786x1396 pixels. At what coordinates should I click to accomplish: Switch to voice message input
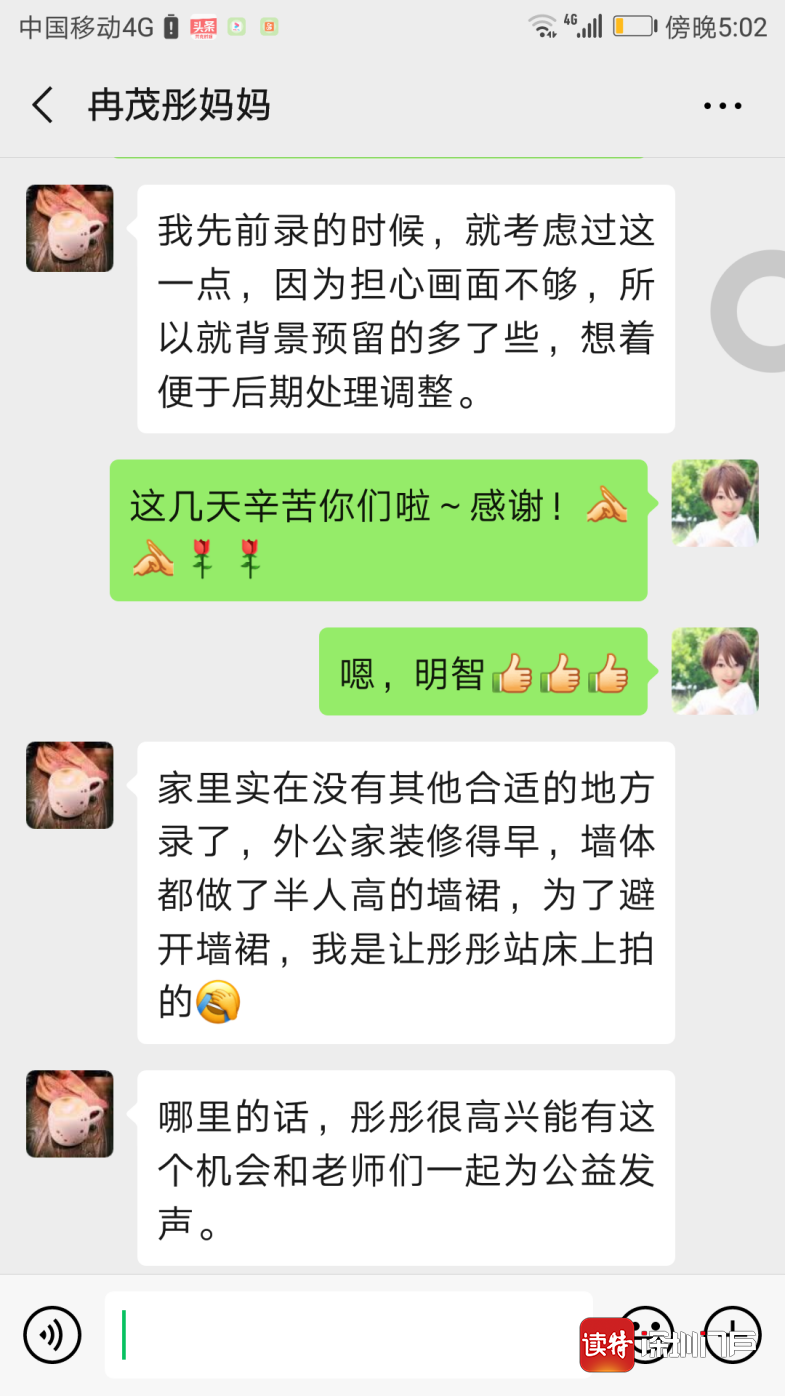pos(52,1334)
